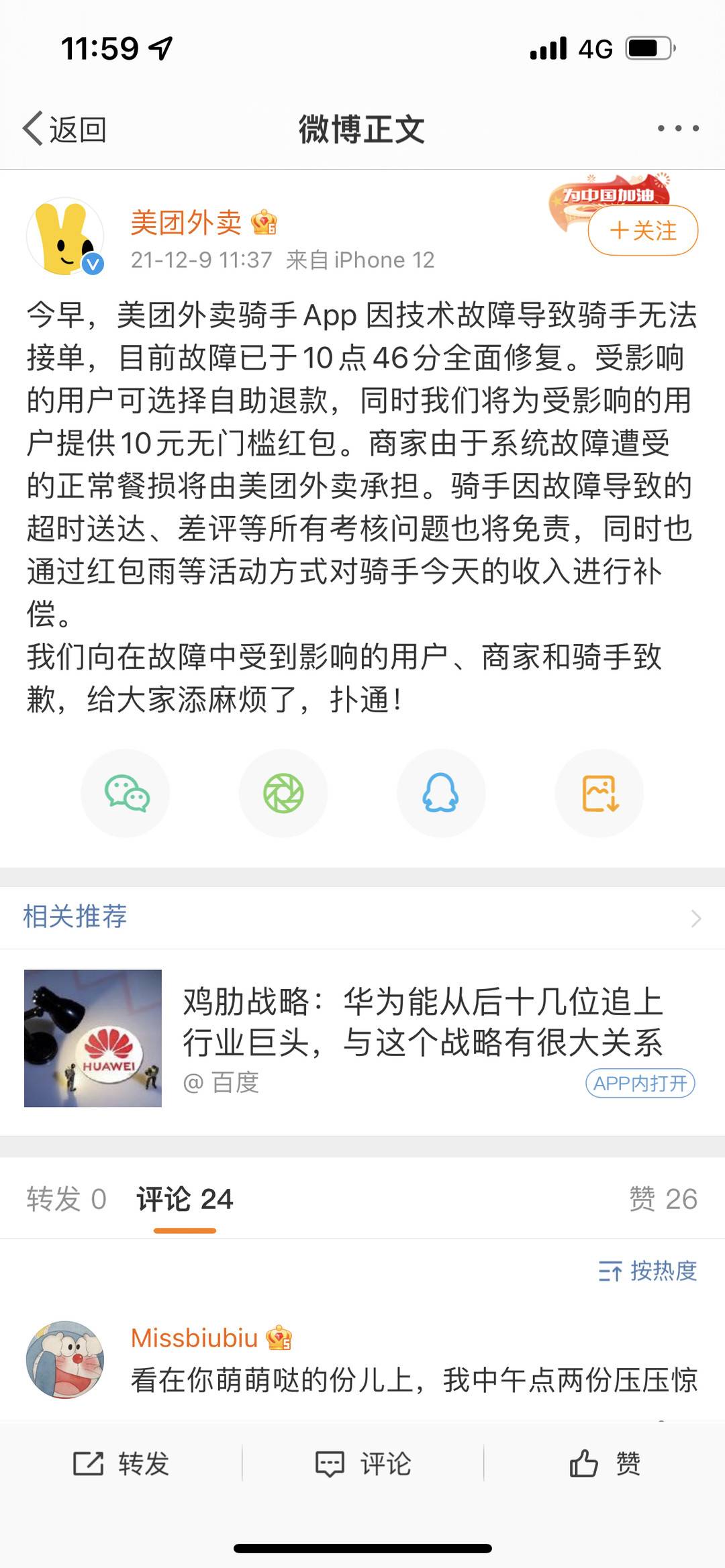The image size is (725, 1568).
Task: Tap the APP内打开 button
Action: pyautogui.click(x=640, y=1083)
